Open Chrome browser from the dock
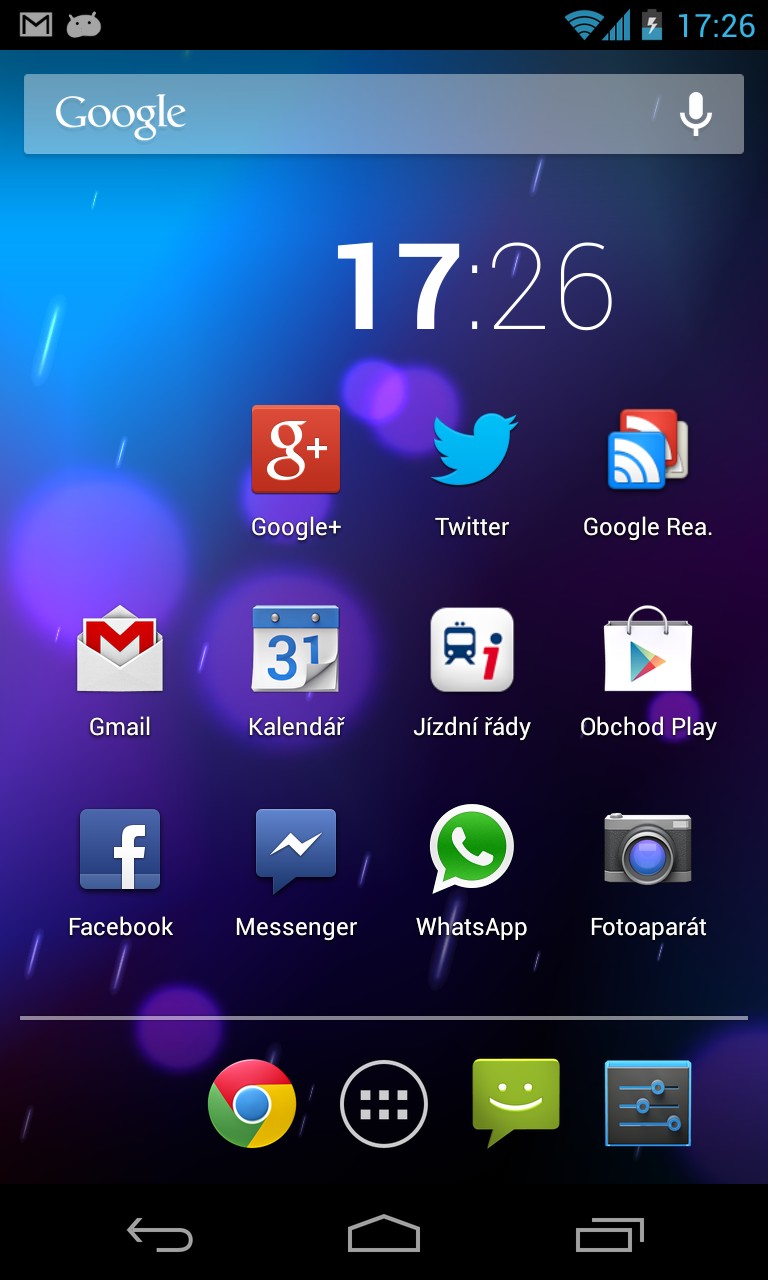Image resolution: width=768 pixels, height=1280 pixels. click(252, 1103)
